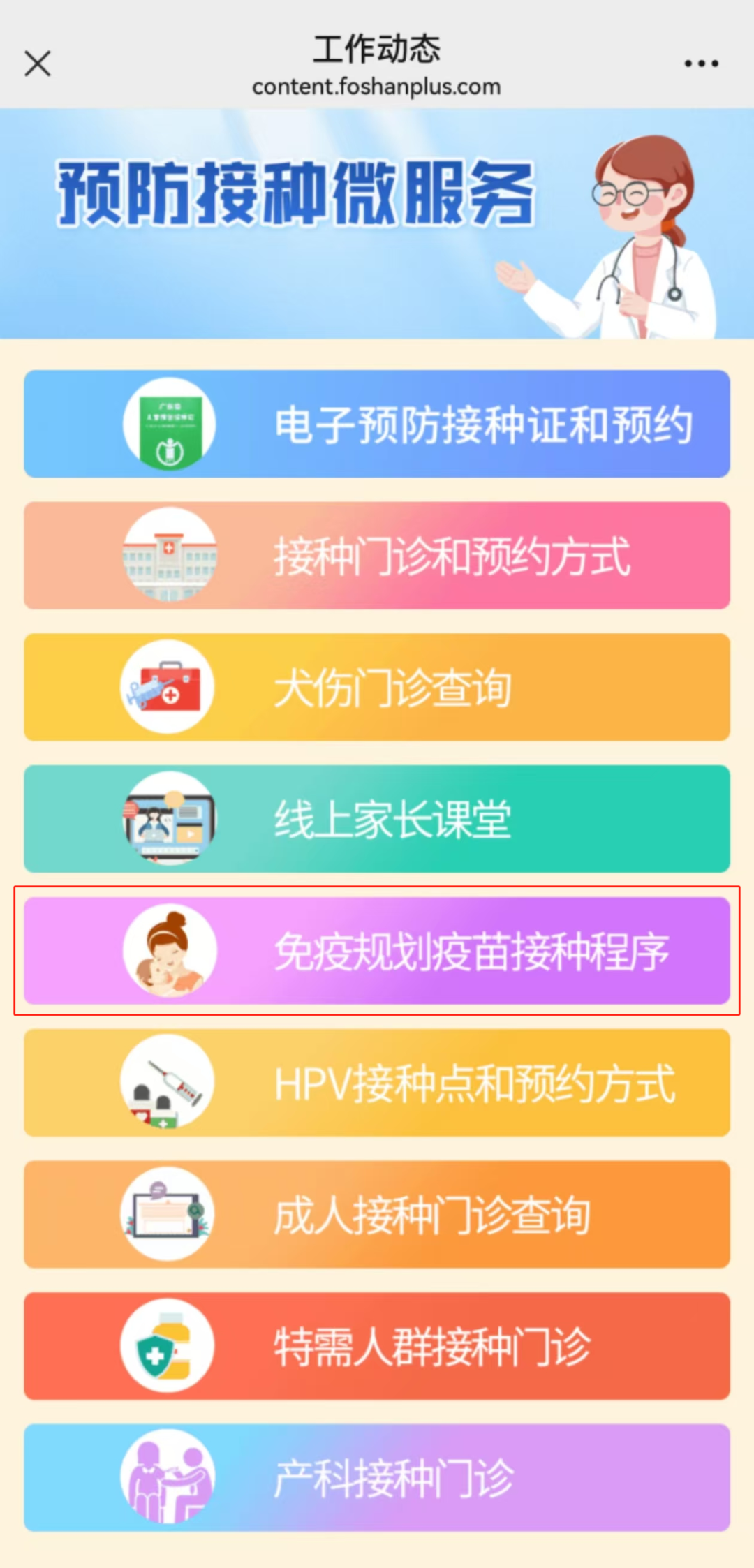Close the 工作动态 web page
This screenshot has width=754, height=1568.
pyautogui.click(x=38, y=64)
